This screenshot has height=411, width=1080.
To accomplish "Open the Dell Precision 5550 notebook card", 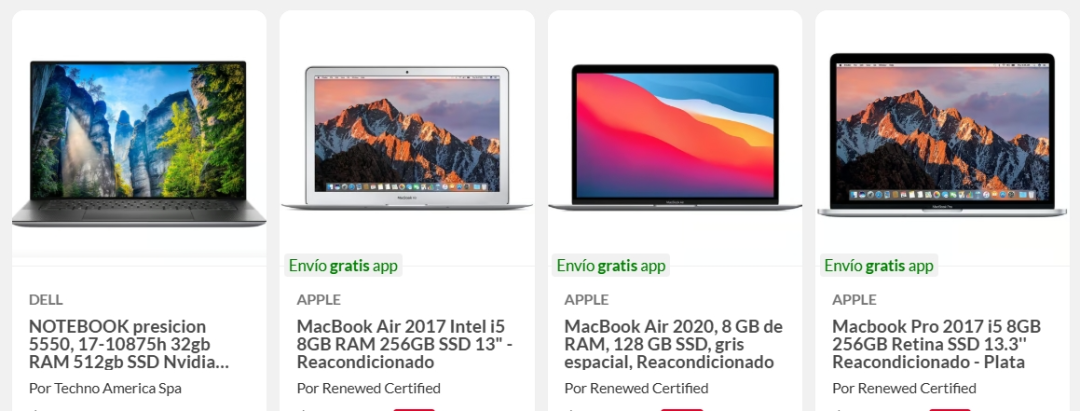I will (130, 343).
